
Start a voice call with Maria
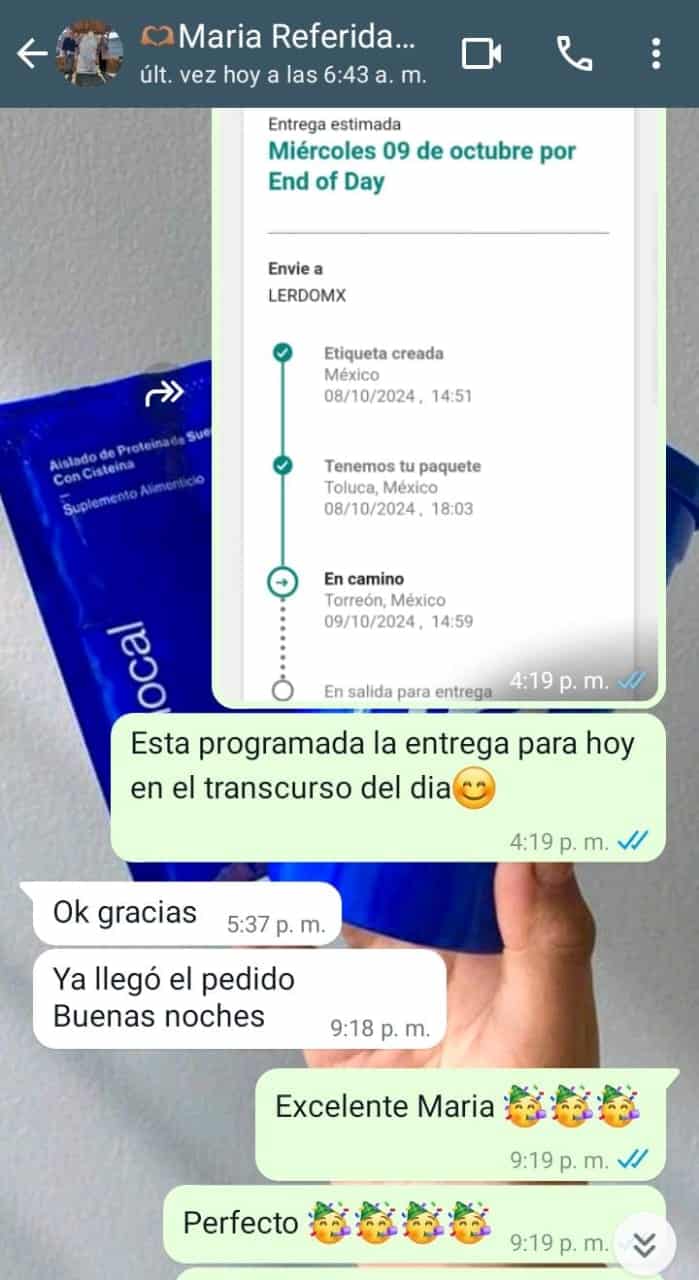[x=574, y=53]
